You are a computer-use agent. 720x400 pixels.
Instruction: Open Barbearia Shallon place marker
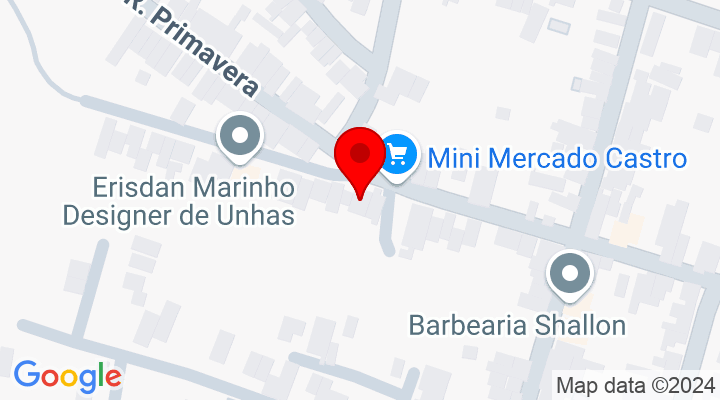[x=571, y=274]
